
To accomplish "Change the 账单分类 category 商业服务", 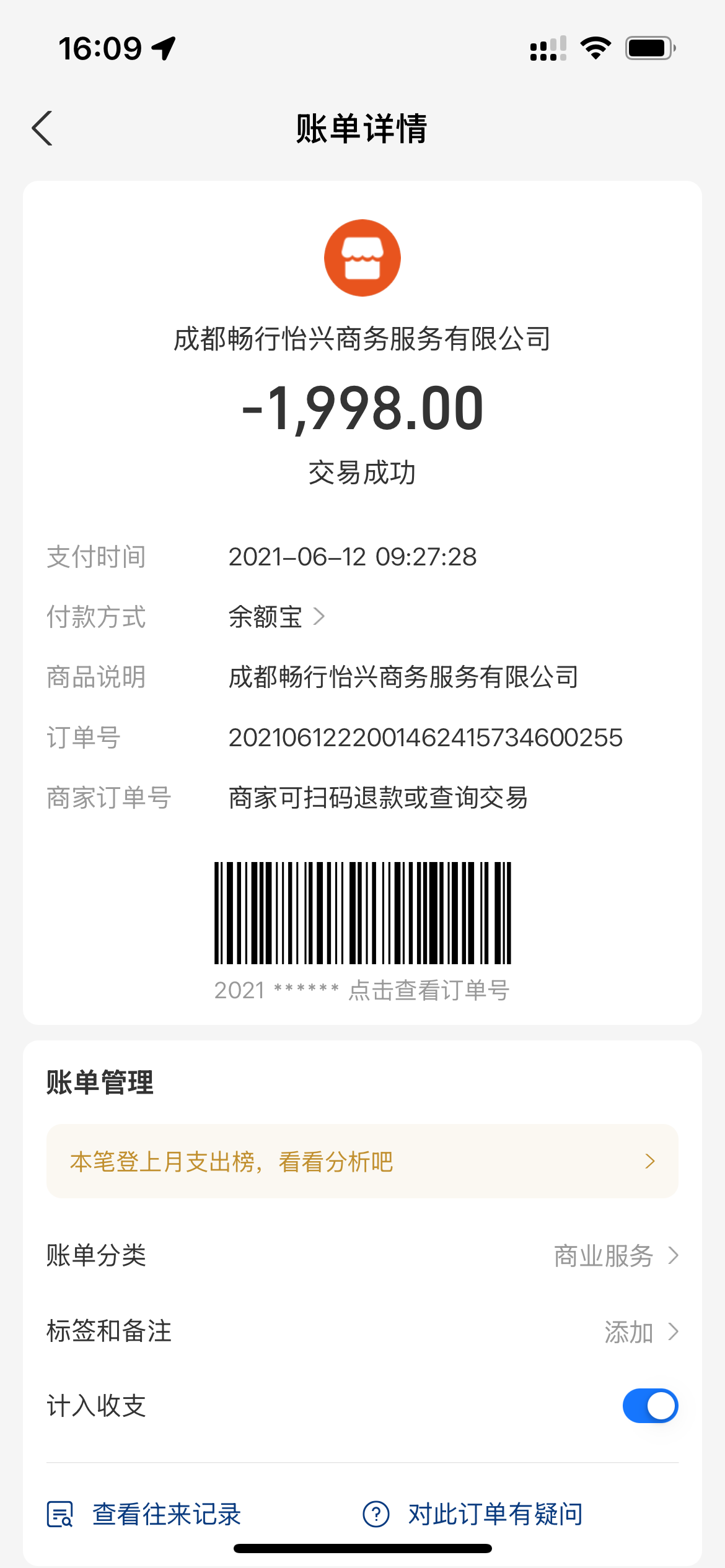I will (x=615, y=1256).
